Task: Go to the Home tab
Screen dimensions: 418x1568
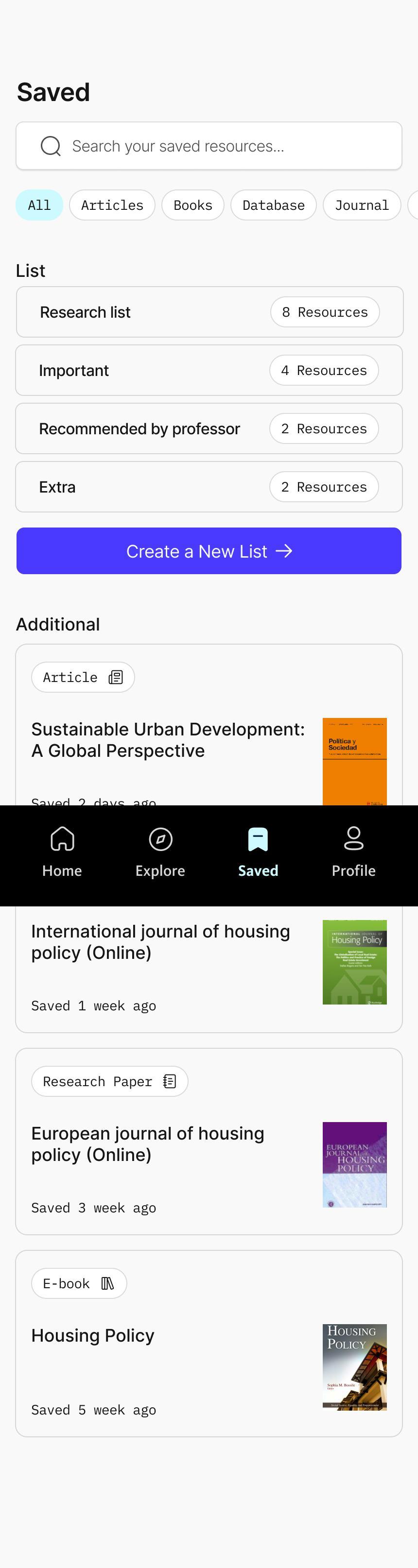Action: pos(62,852)
